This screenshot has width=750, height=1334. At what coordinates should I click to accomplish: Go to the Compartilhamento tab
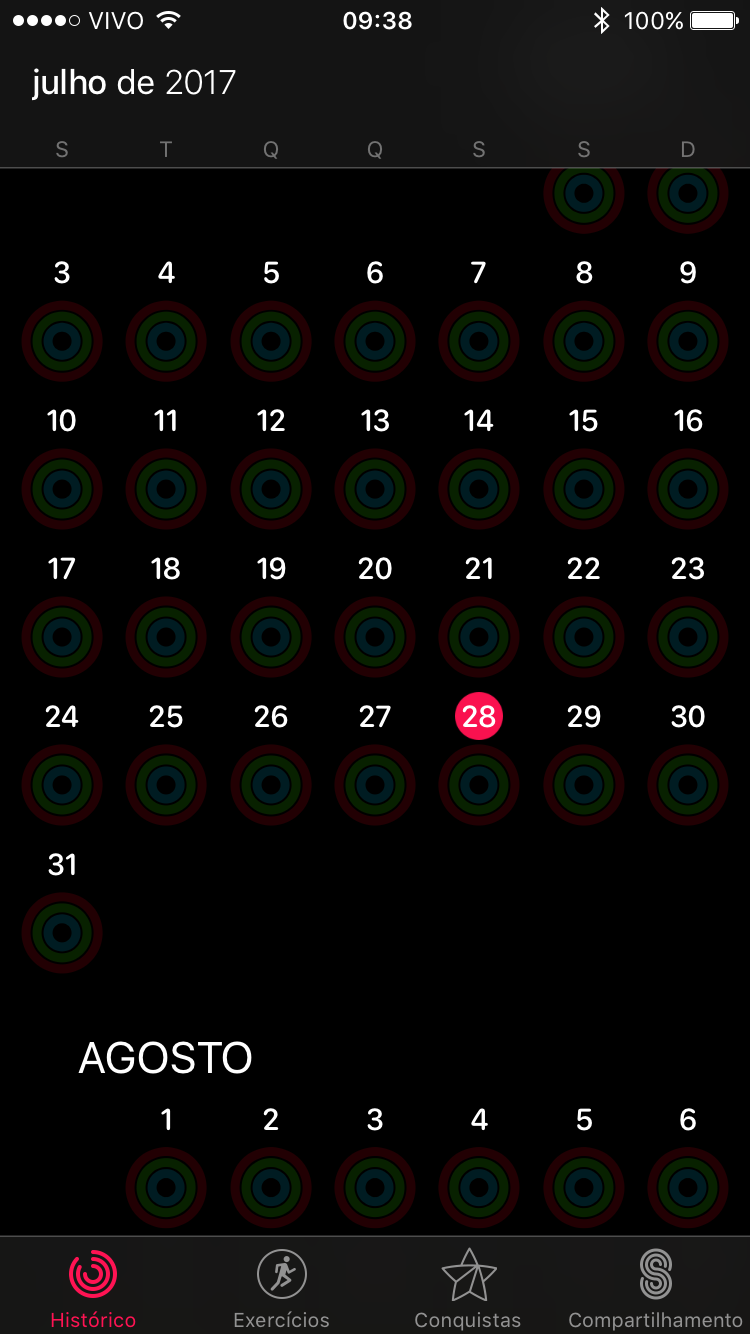(655, 1288)
